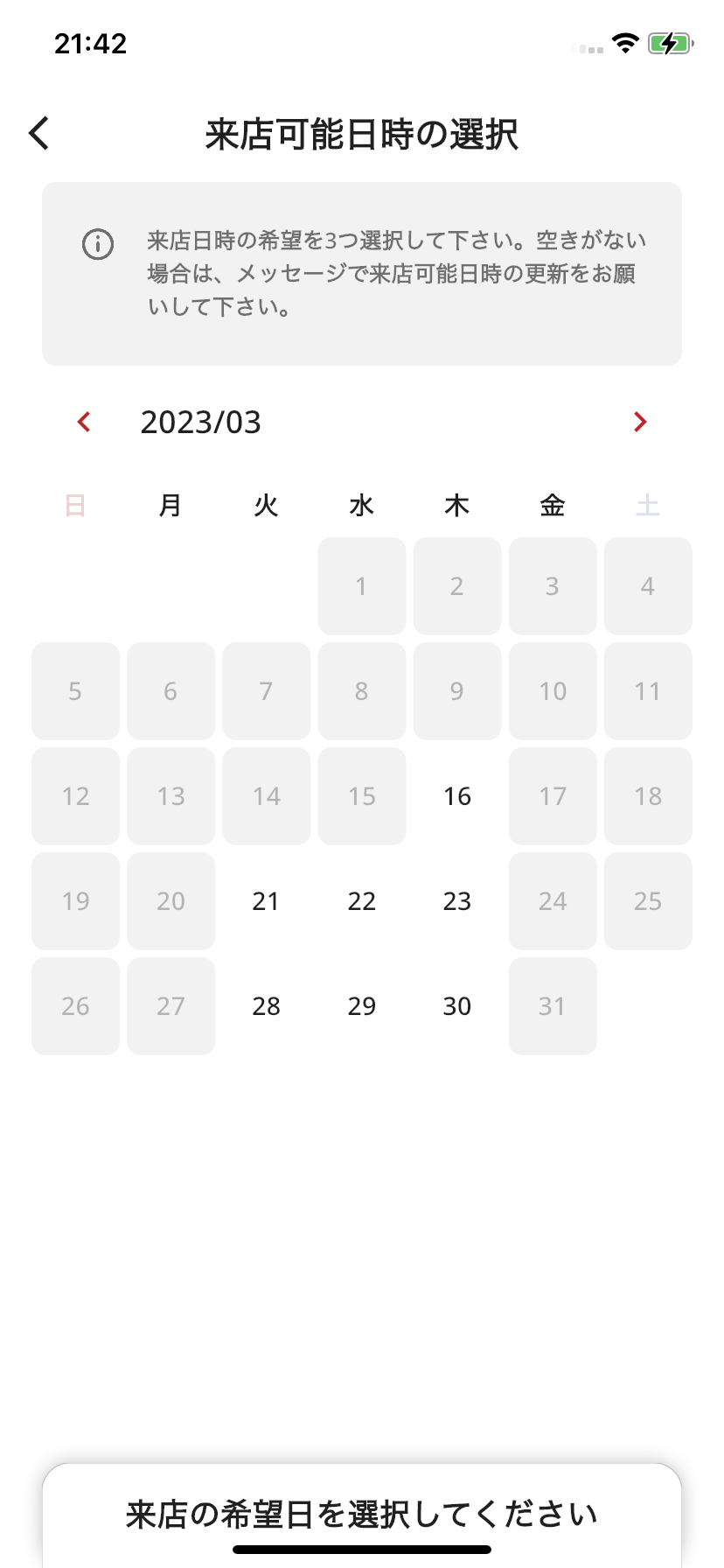724x1568 pixels.
Task: Go back from the visit date selection
Action: click(39, 134)
